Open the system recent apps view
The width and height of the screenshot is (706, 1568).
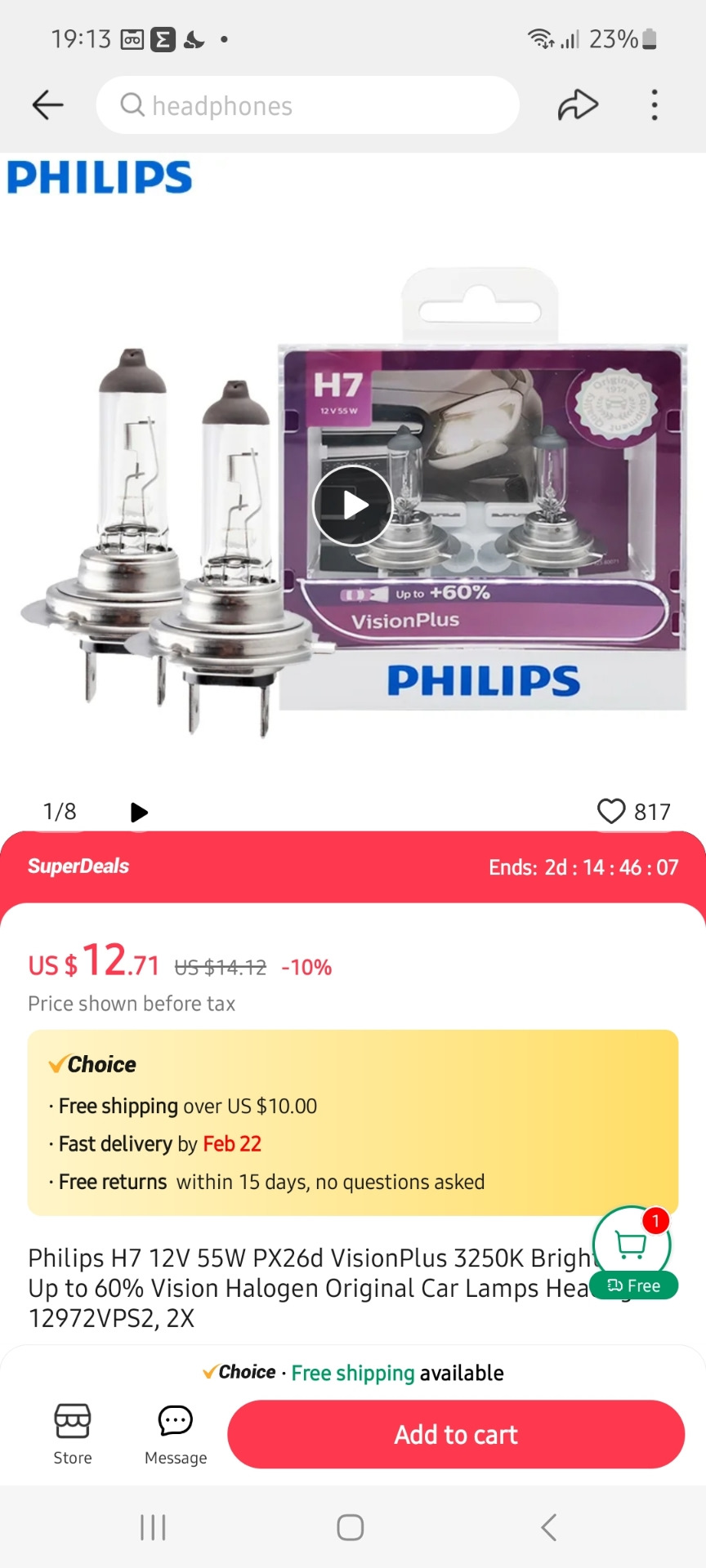click(153, 1527)
